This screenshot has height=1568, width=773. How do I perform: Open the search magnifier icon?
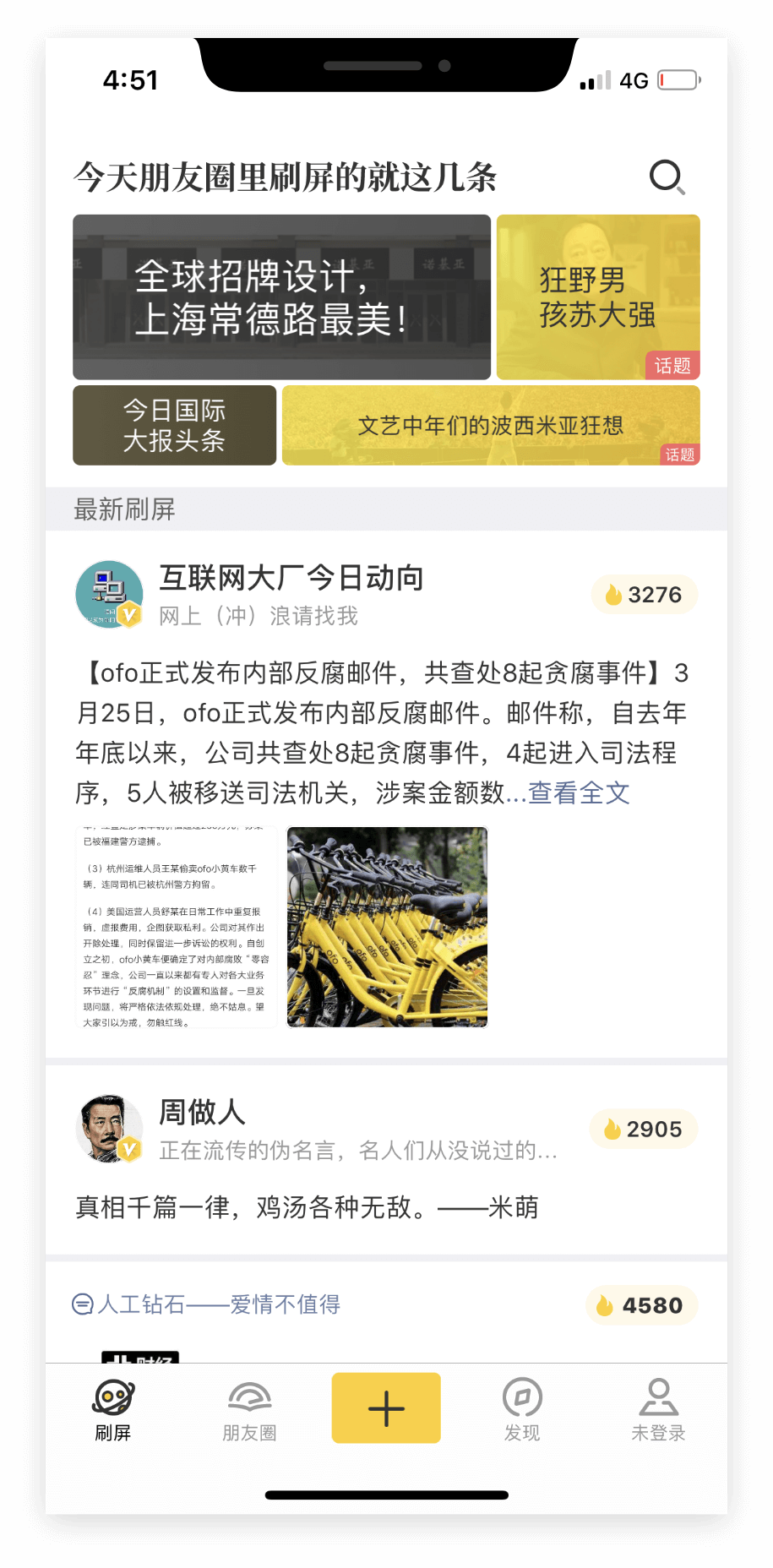(x=667, y=177)
